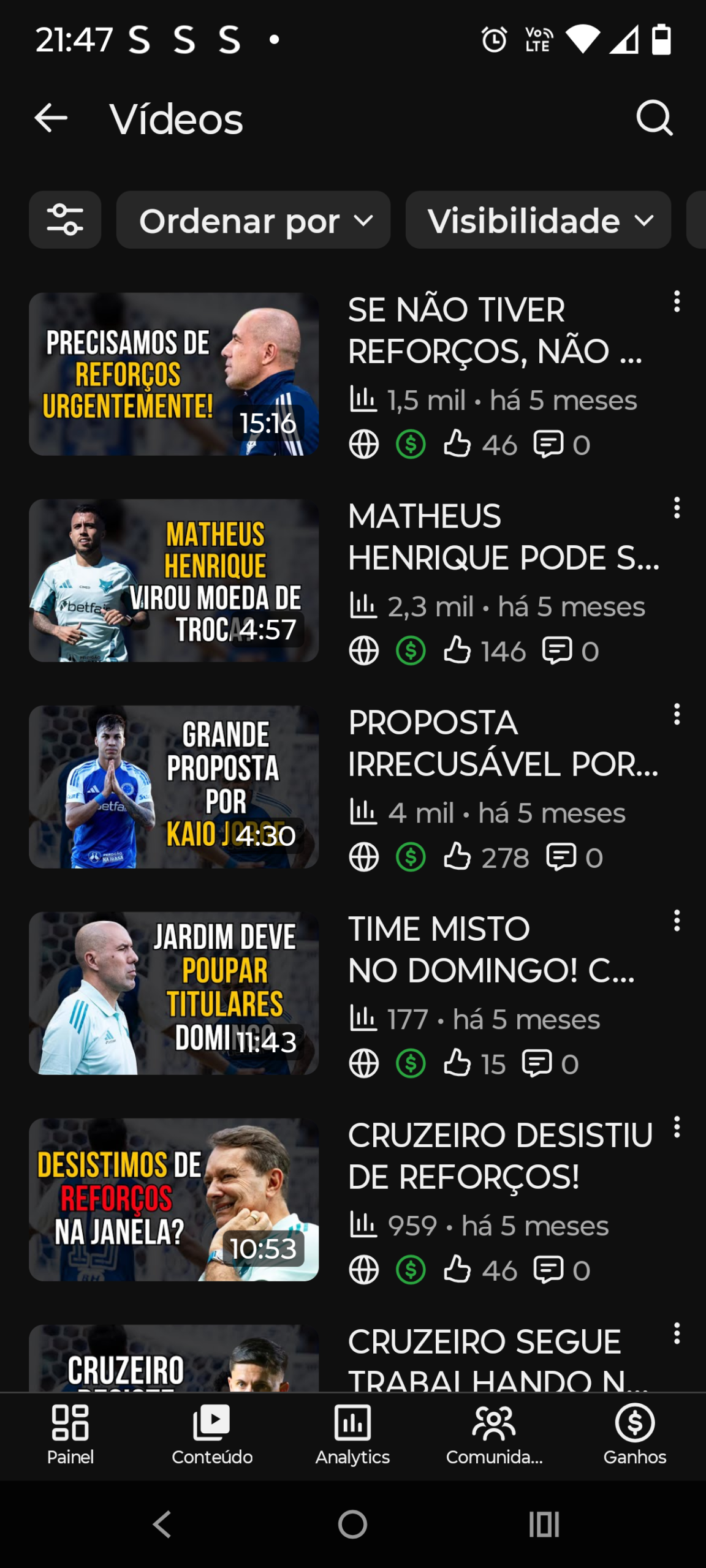
Task: Open more options for TIME MISTO video
Action: (677, 921)
